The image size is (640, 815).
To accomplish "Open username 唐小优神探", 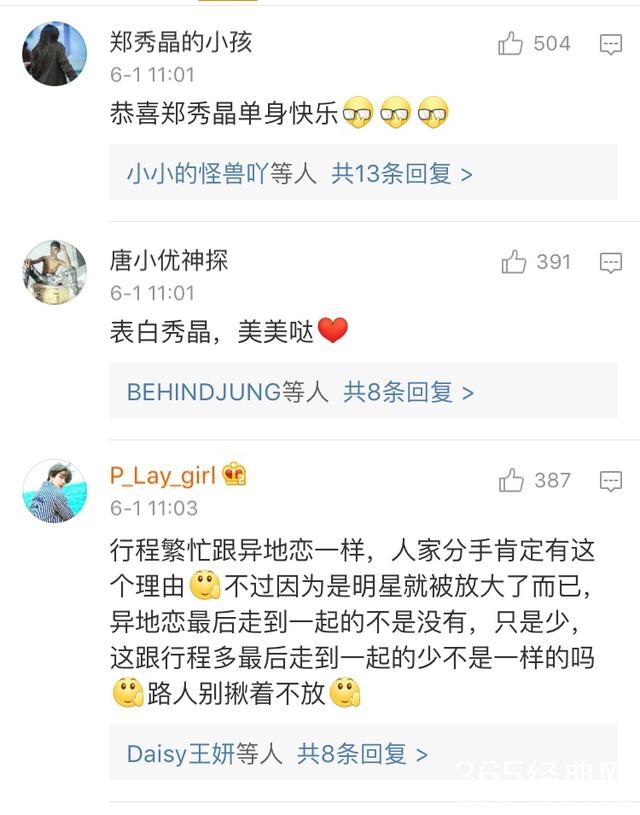I will point(169,261).
